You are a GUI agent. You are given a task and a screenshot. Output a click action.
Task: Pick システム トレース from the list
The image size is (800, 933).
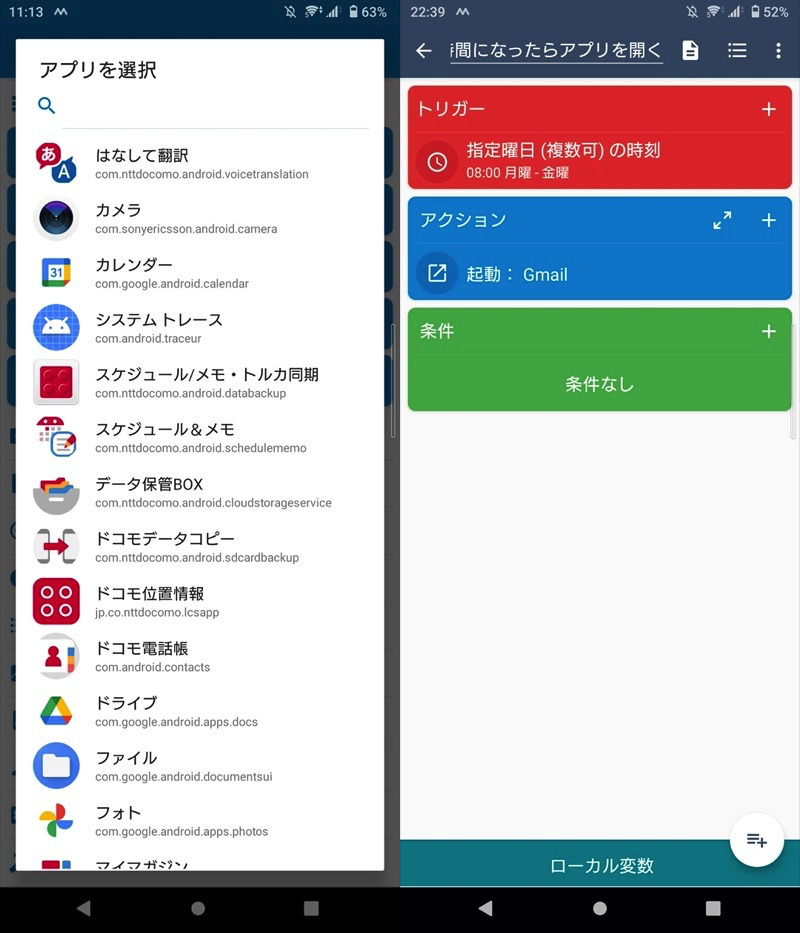[x=200, y=328]
